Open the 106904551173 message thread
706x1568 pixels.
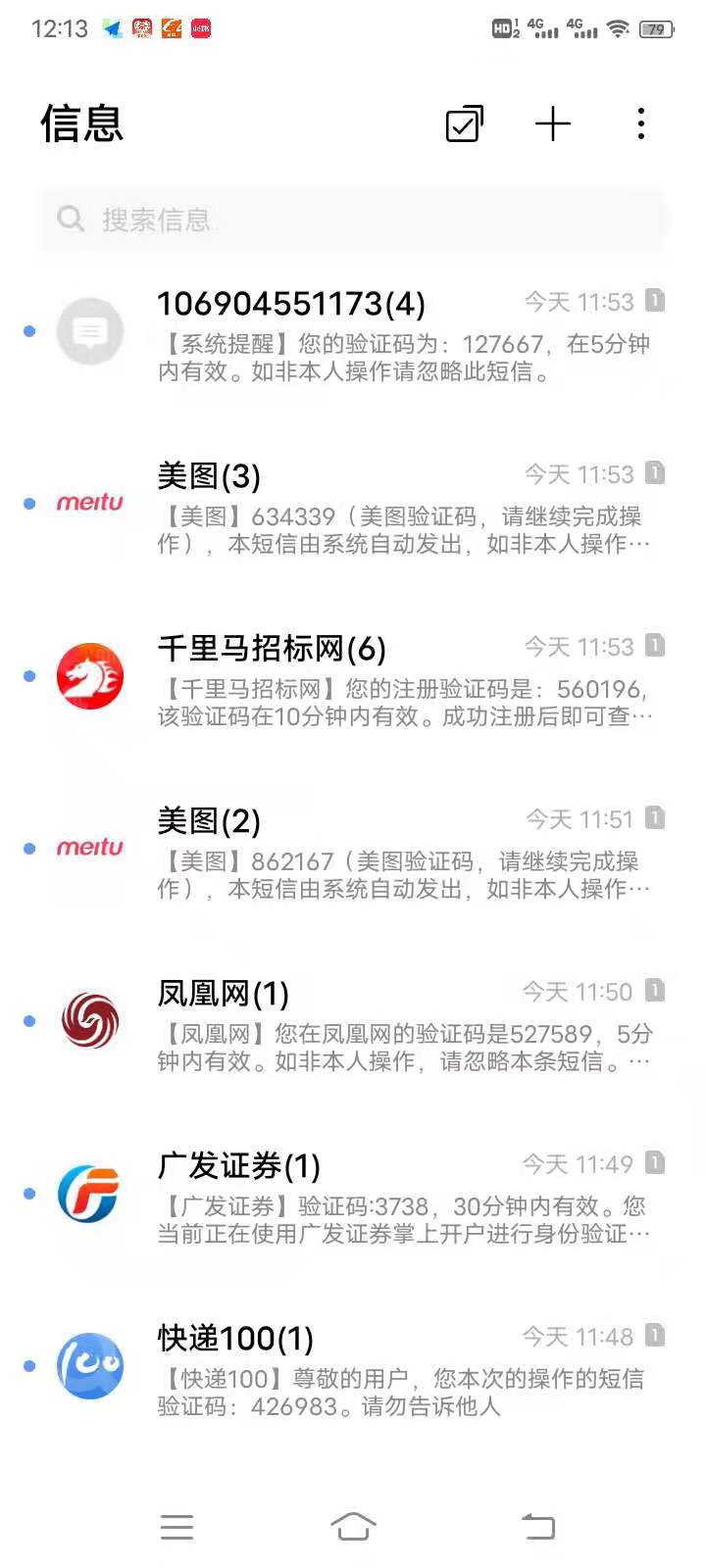click(x=392, y=335)
